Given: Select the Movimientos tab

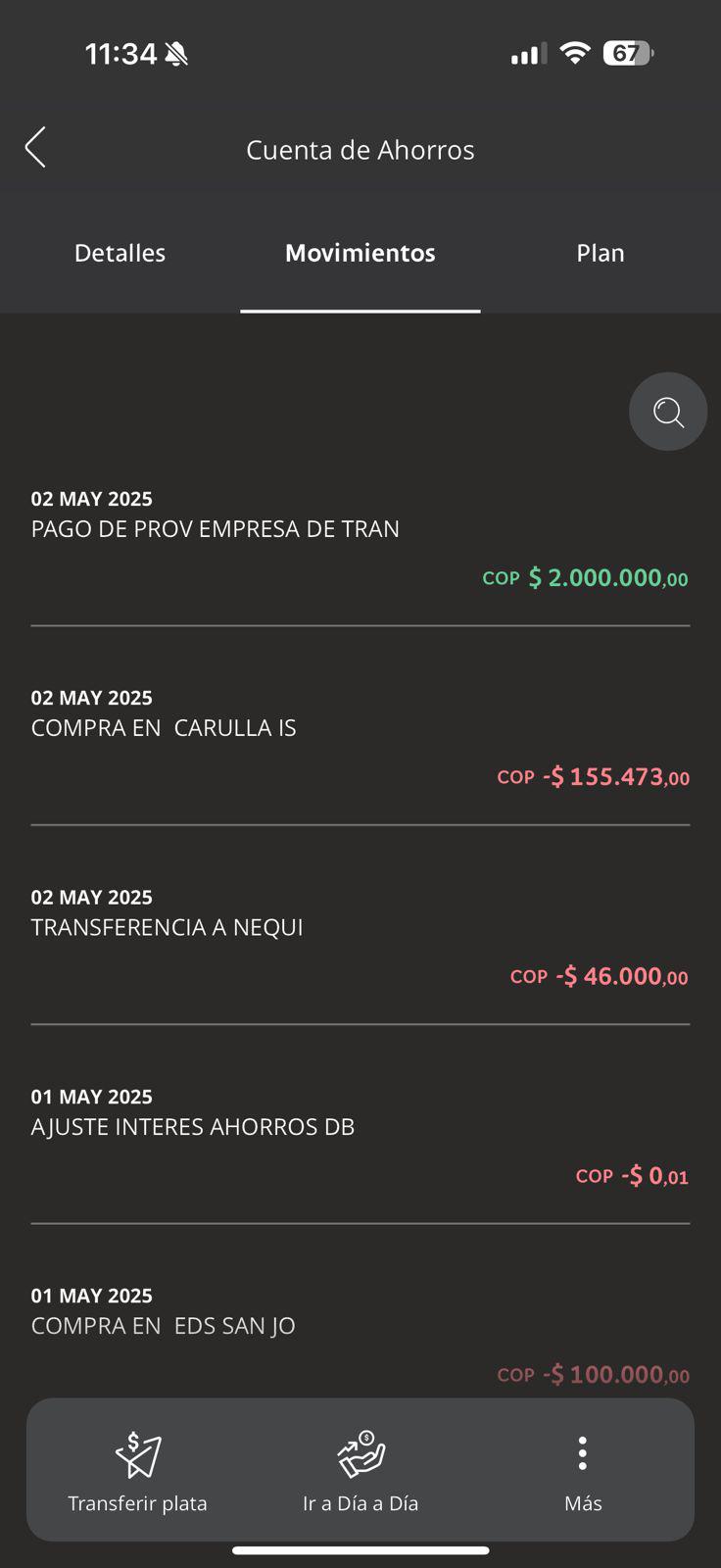Looking at the screenshot, I should pyautogui.click(x=360, y=253).
